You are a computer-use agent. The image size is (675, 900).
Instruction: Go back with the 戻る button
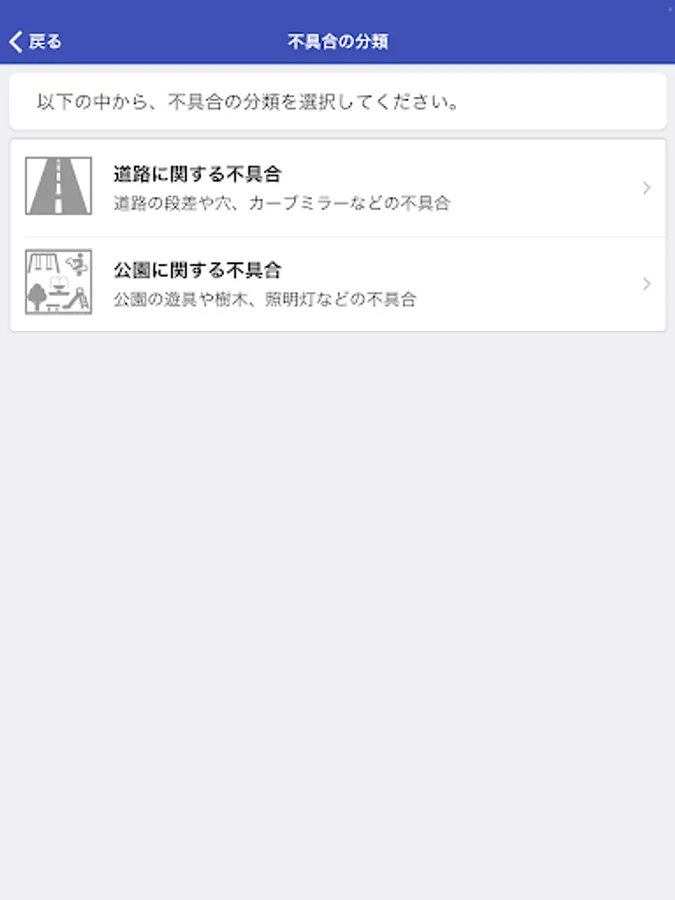[35, 41]
